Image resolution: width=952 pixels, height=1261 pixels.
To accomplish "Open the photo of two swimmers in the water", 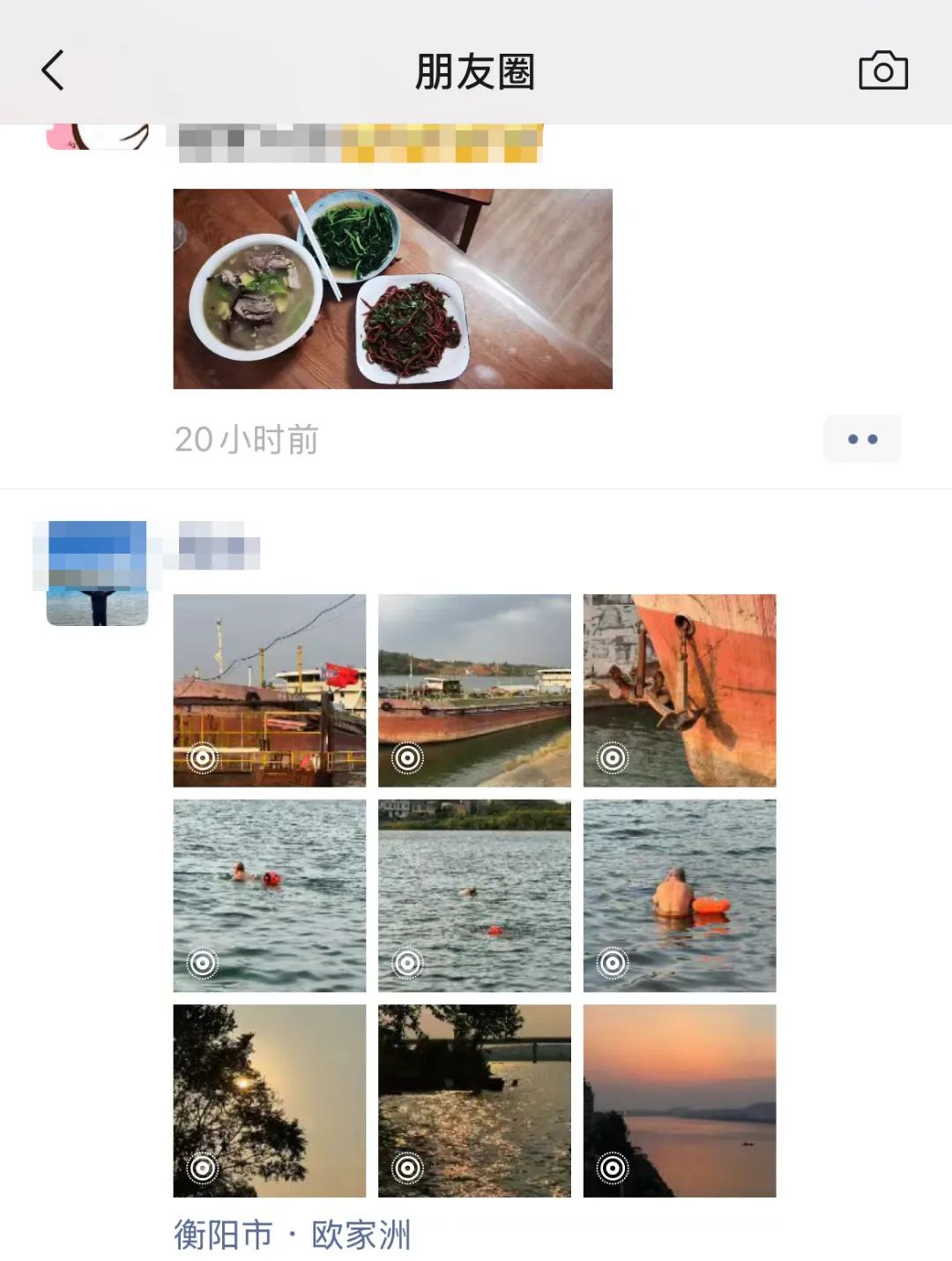I will (x=269, y=895).
